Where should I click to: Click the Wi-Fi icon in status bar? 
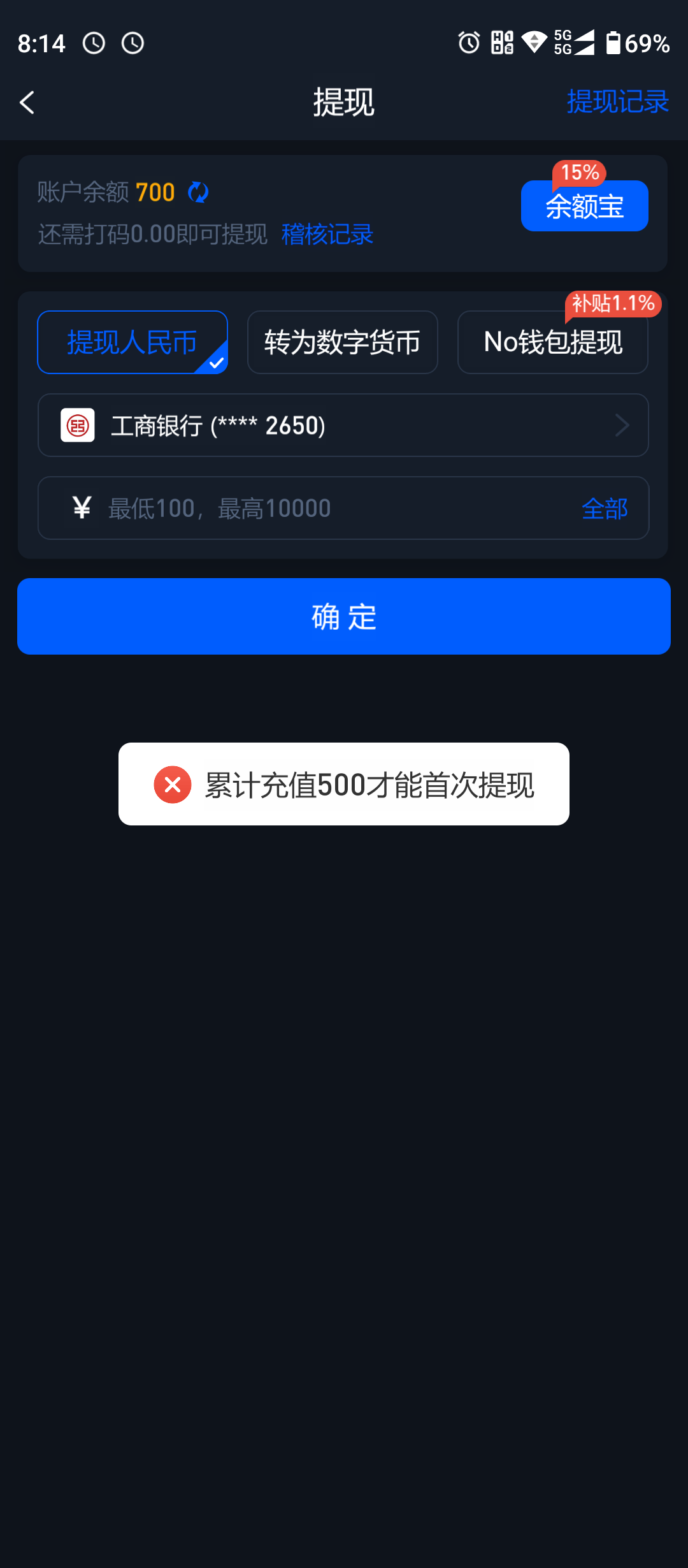tap(533, 43)
